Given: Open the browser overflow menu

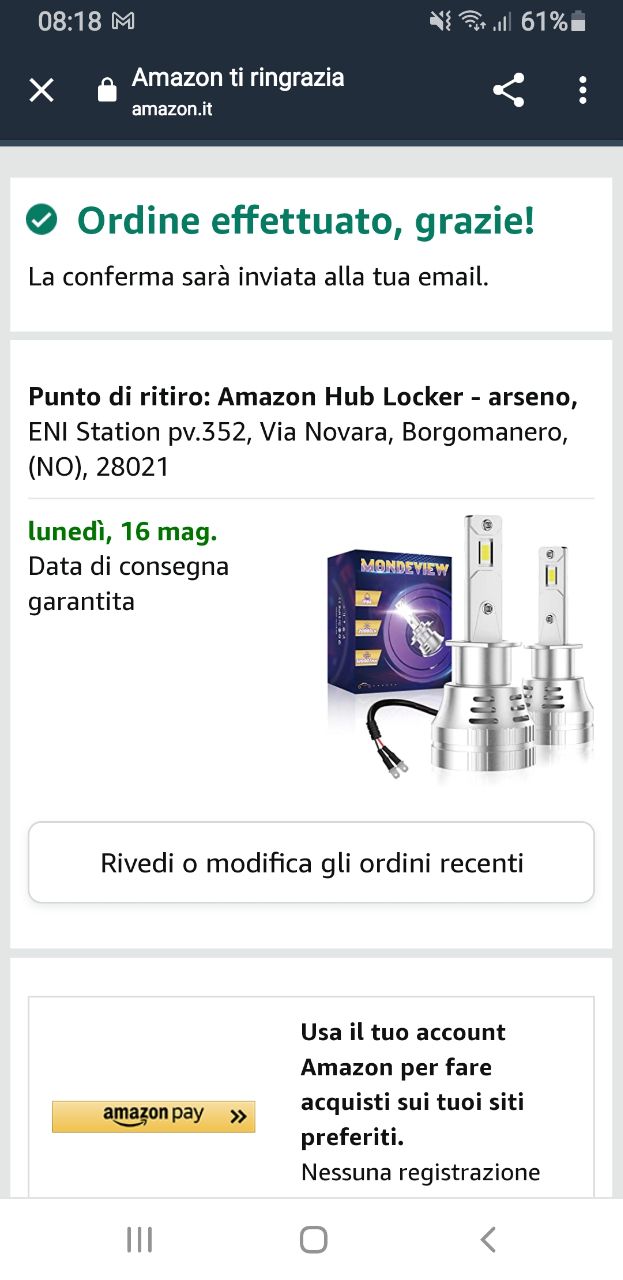Looking at the screenshot, I should point(583,91).
